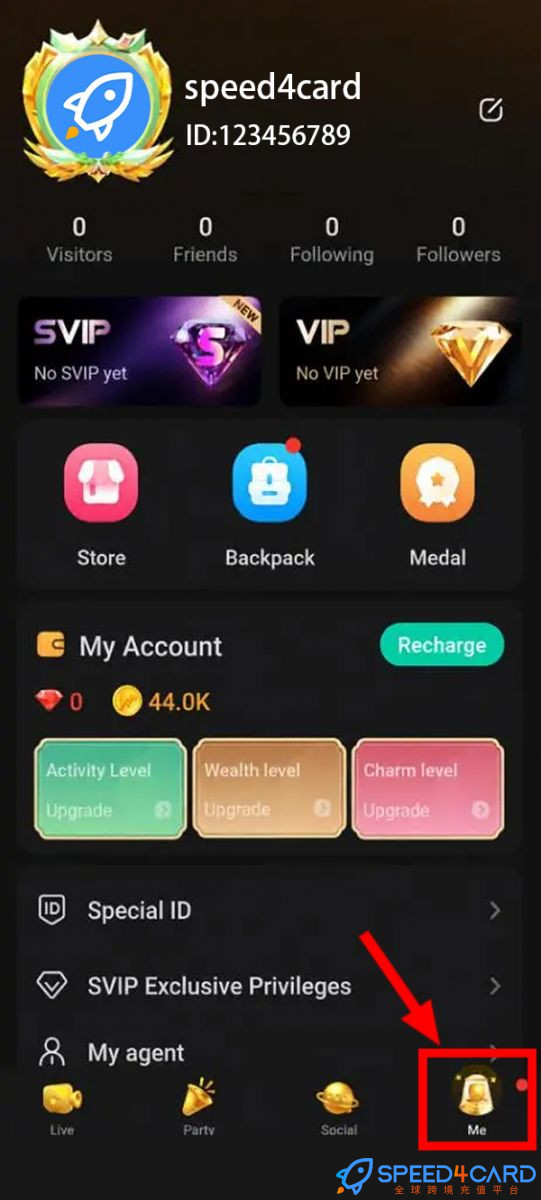Open the Wealth level card
This screenshot has width=541, height=1200.
tap(269, 788)
